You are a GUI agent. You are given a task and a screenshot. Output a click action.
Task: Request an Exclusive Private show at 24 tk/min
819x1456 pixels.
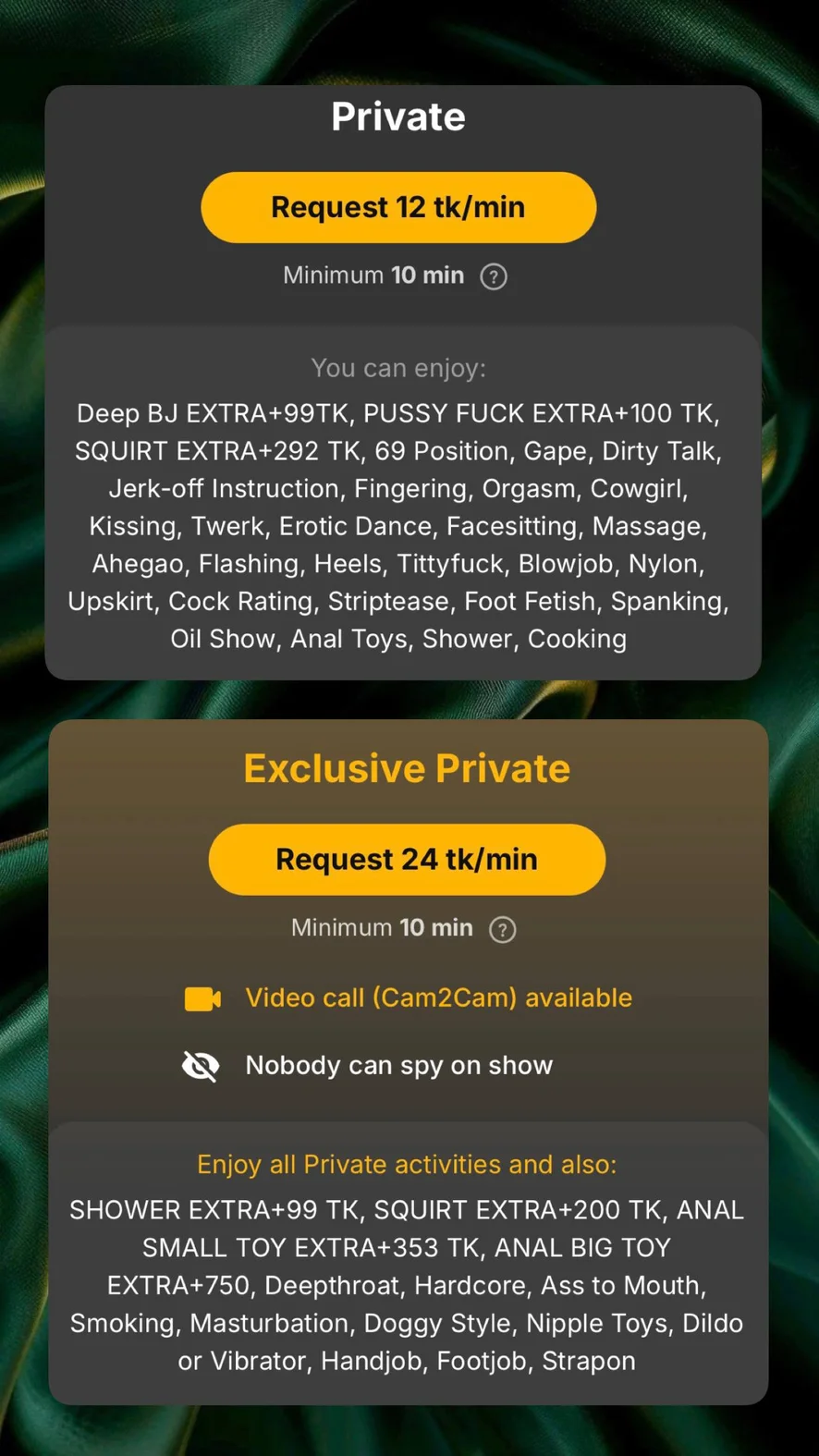[407, 860]
